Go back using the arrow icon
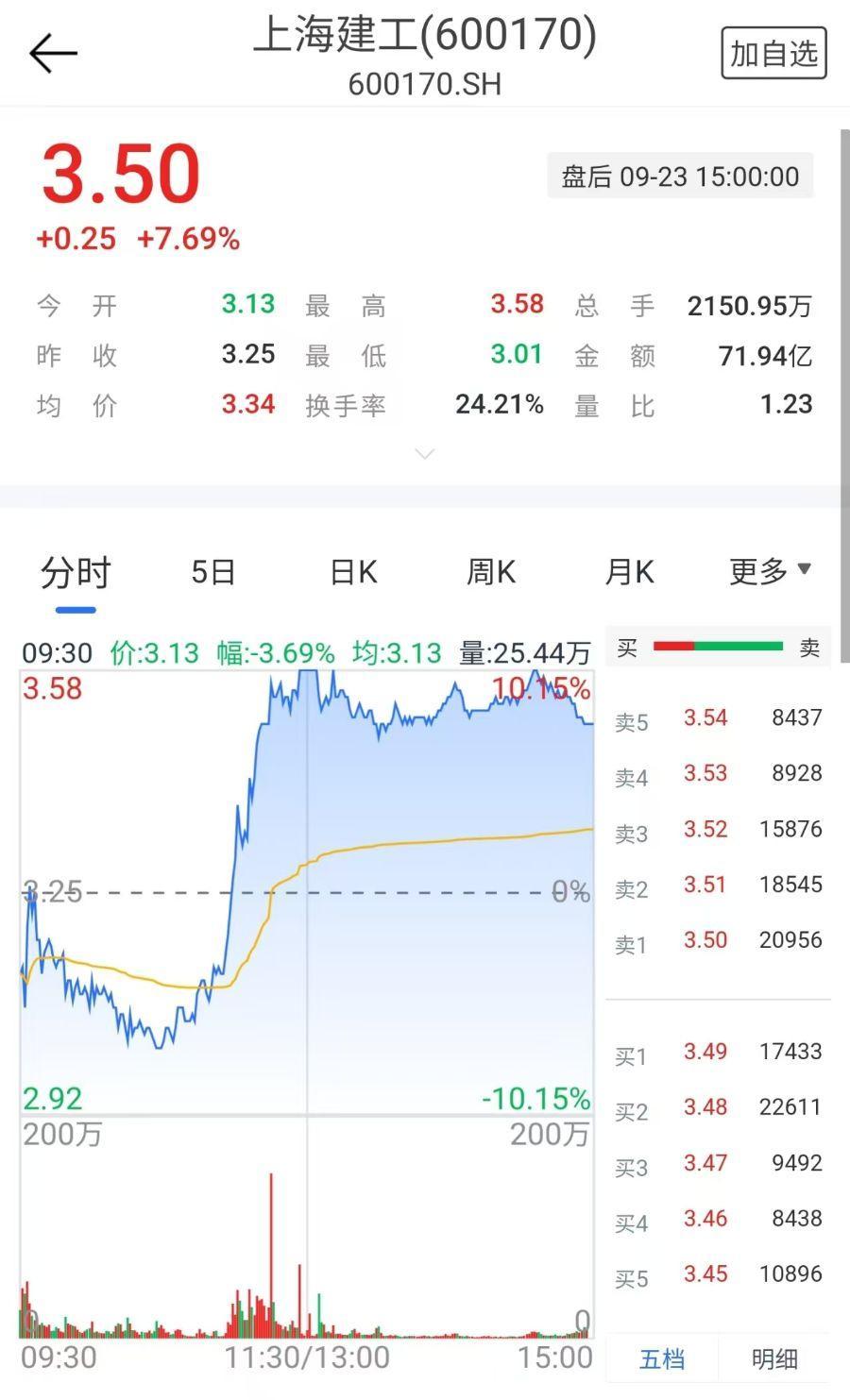 click(x=53, y=54)
